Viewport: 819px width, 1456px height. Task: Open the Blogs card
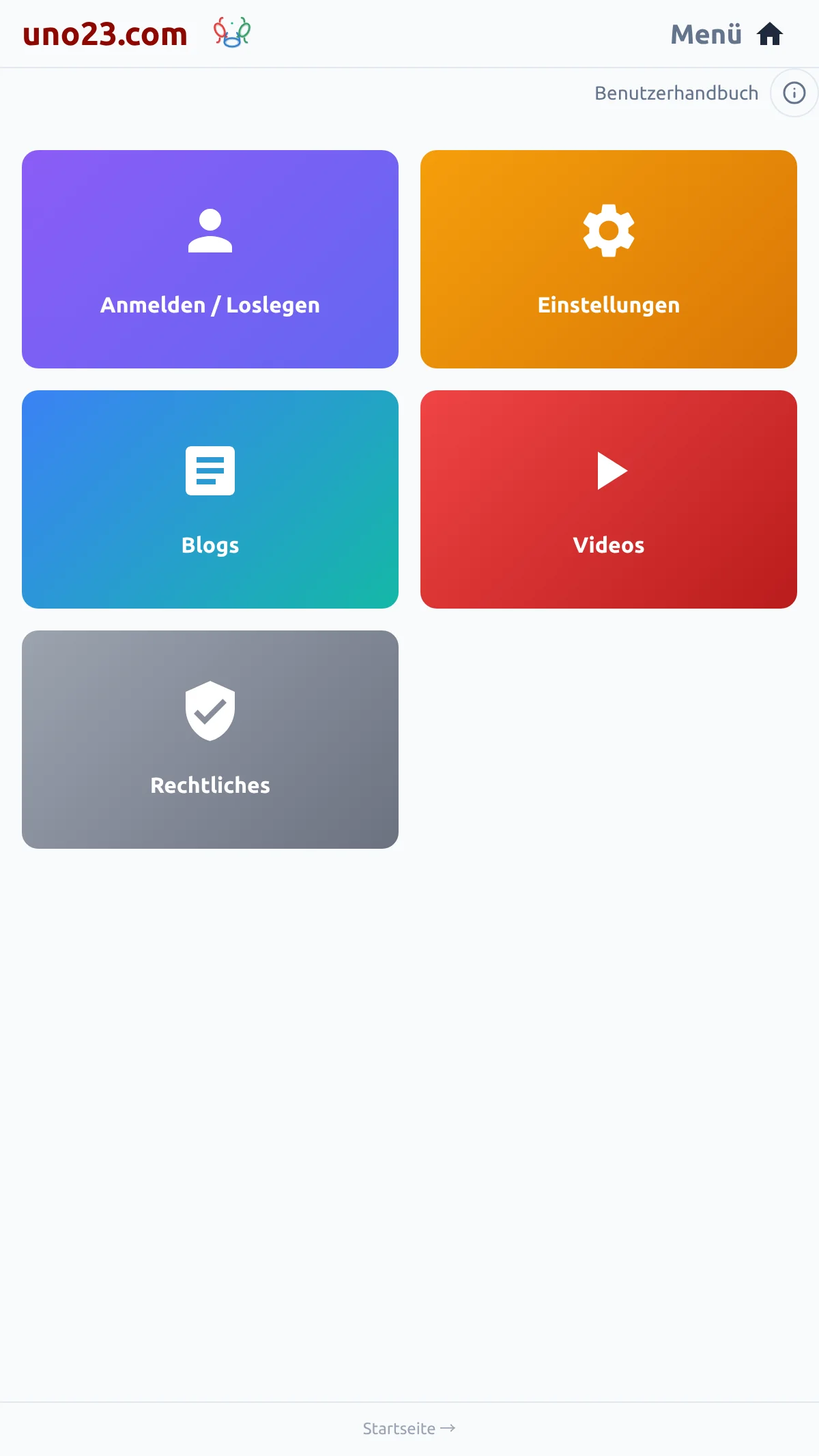coord(210,499)
